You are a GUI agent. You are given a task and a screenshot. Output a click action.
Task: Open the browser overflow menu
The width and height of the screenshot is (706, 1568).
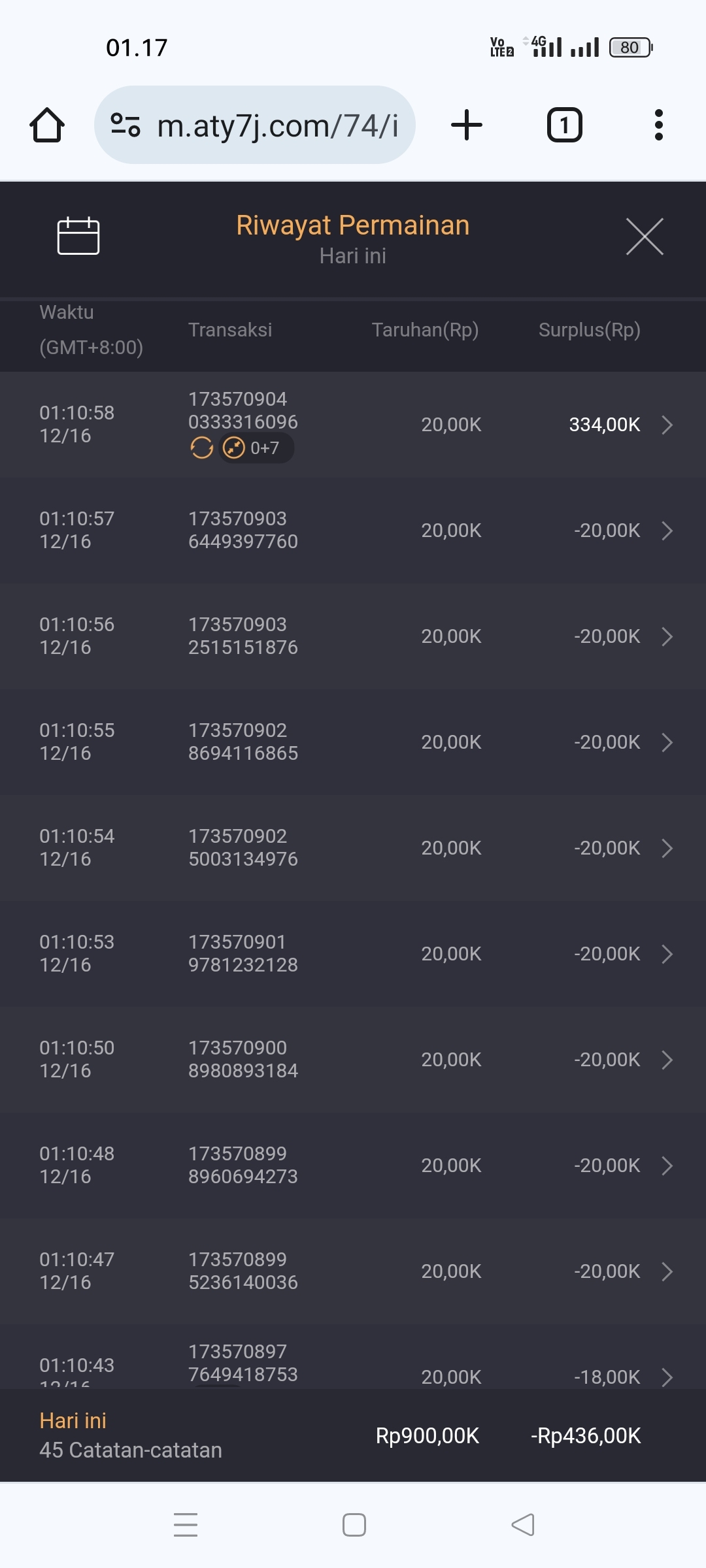pyautogui.click(x=658, y=125)
